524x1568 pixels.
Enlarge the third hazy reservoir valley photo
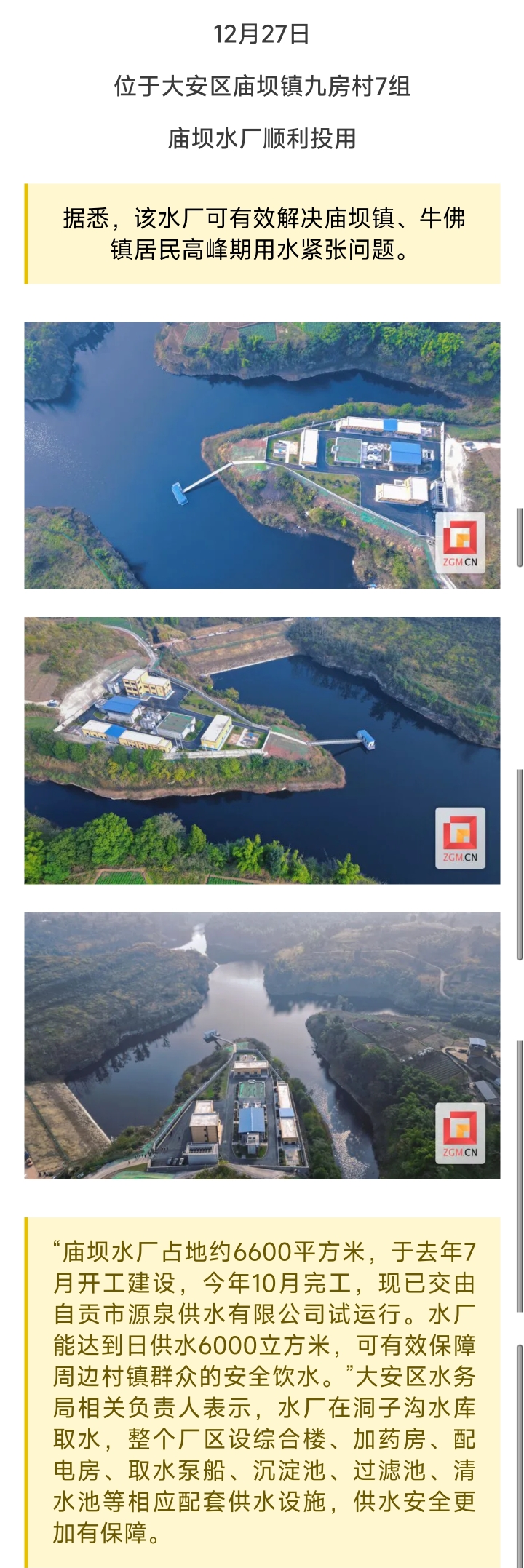(262, 1046)
